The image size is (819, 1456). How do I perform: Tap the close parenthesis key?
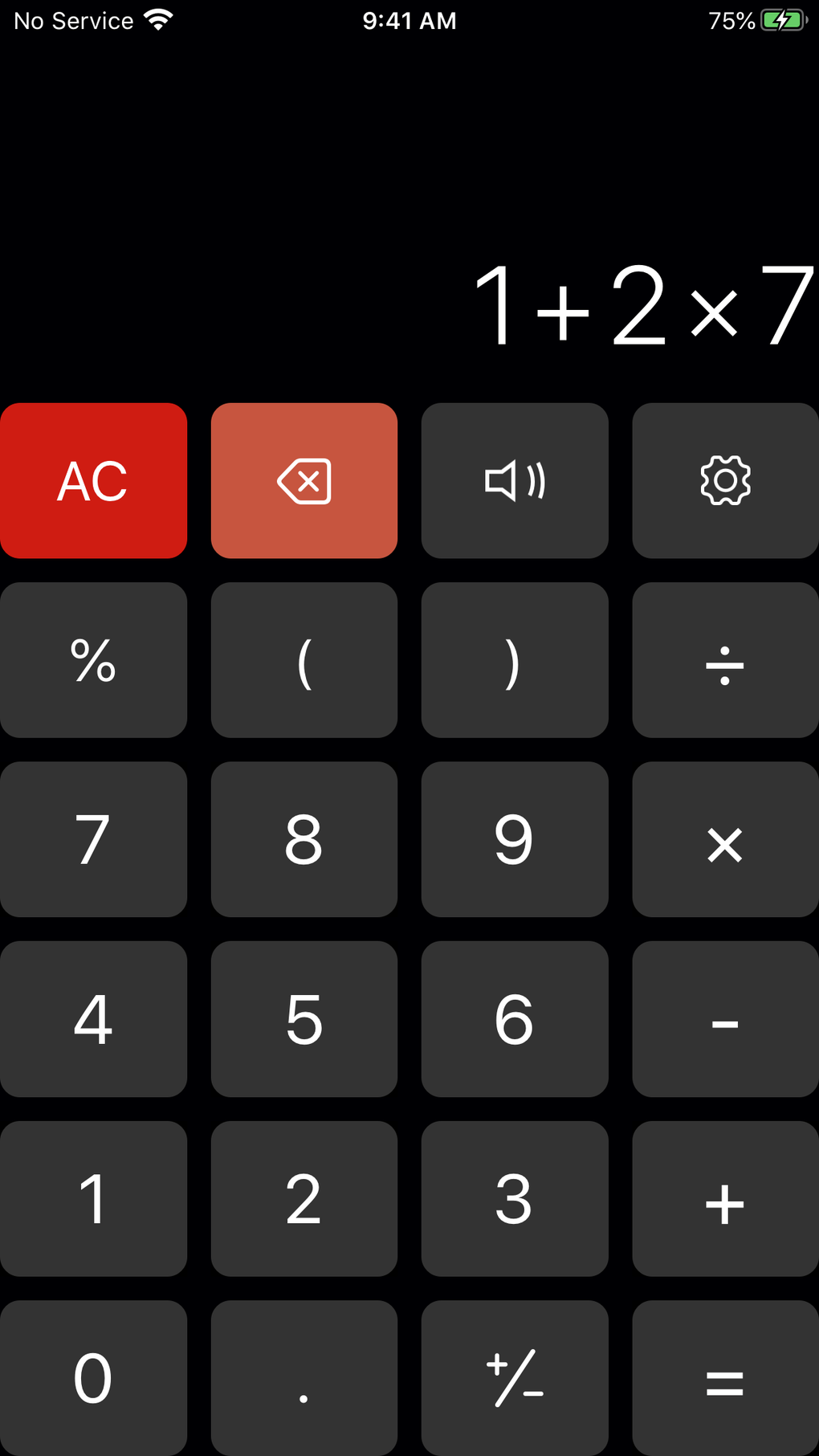515,660
